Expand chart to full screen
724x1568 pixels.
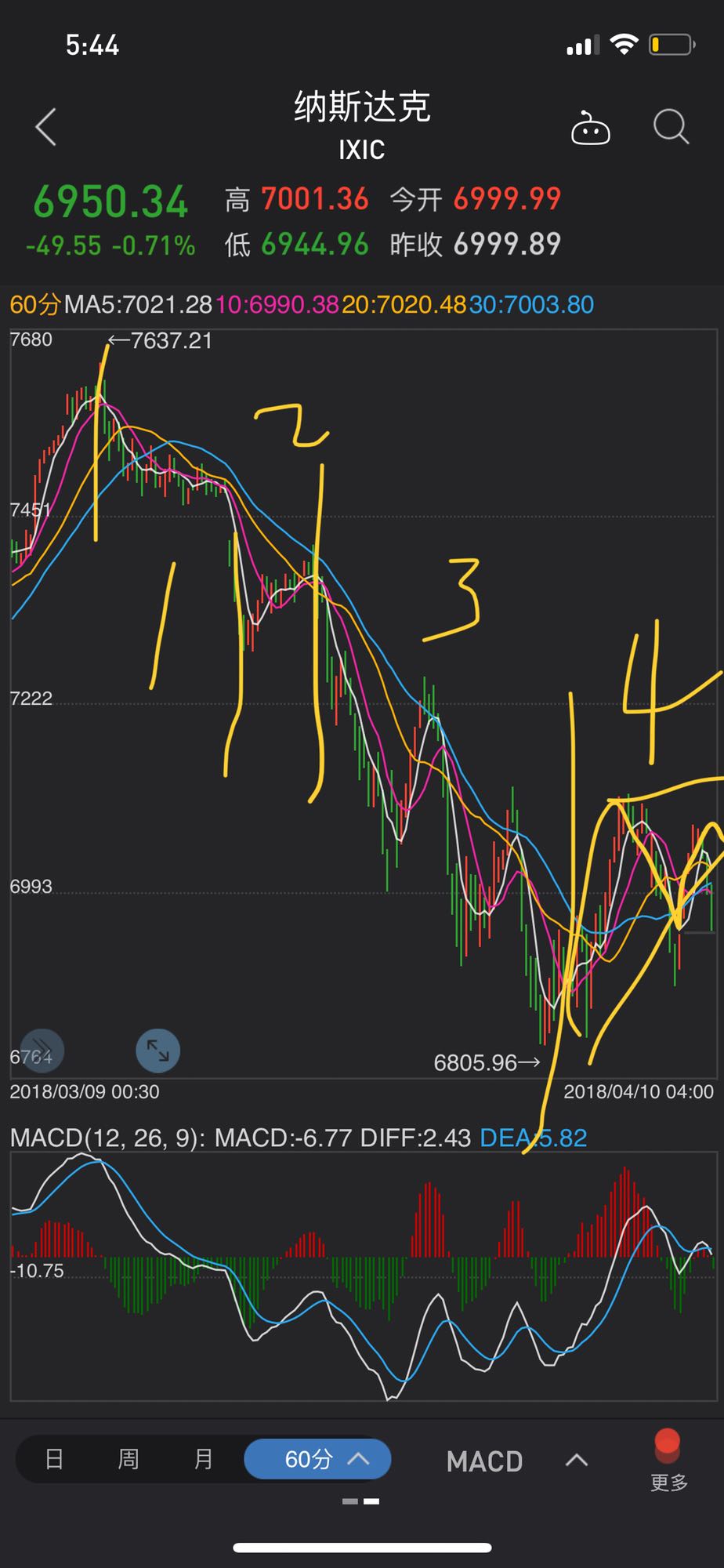[x=157, y=1051]
